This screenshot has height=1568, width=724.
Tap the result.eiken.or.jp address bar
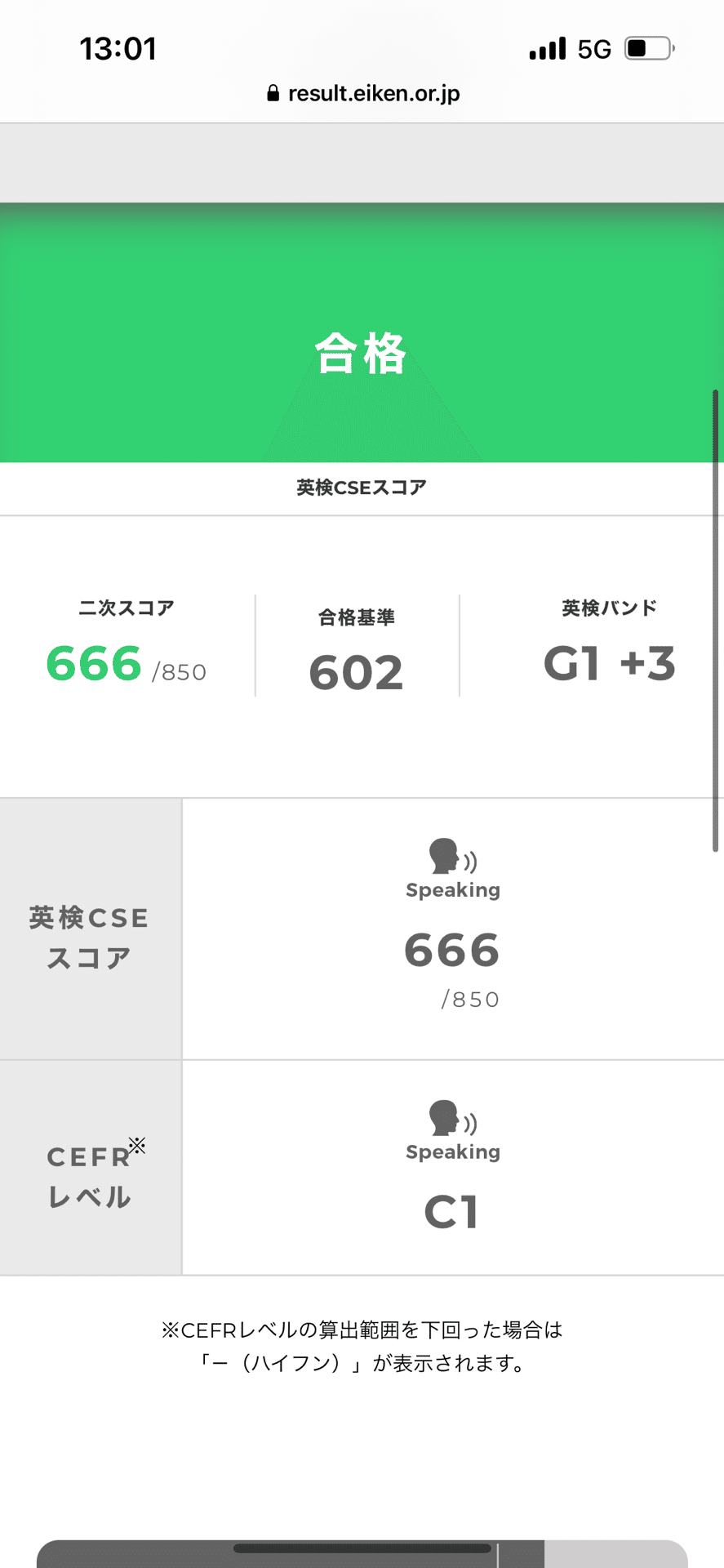pyautogui.click(x=363, y=94)
